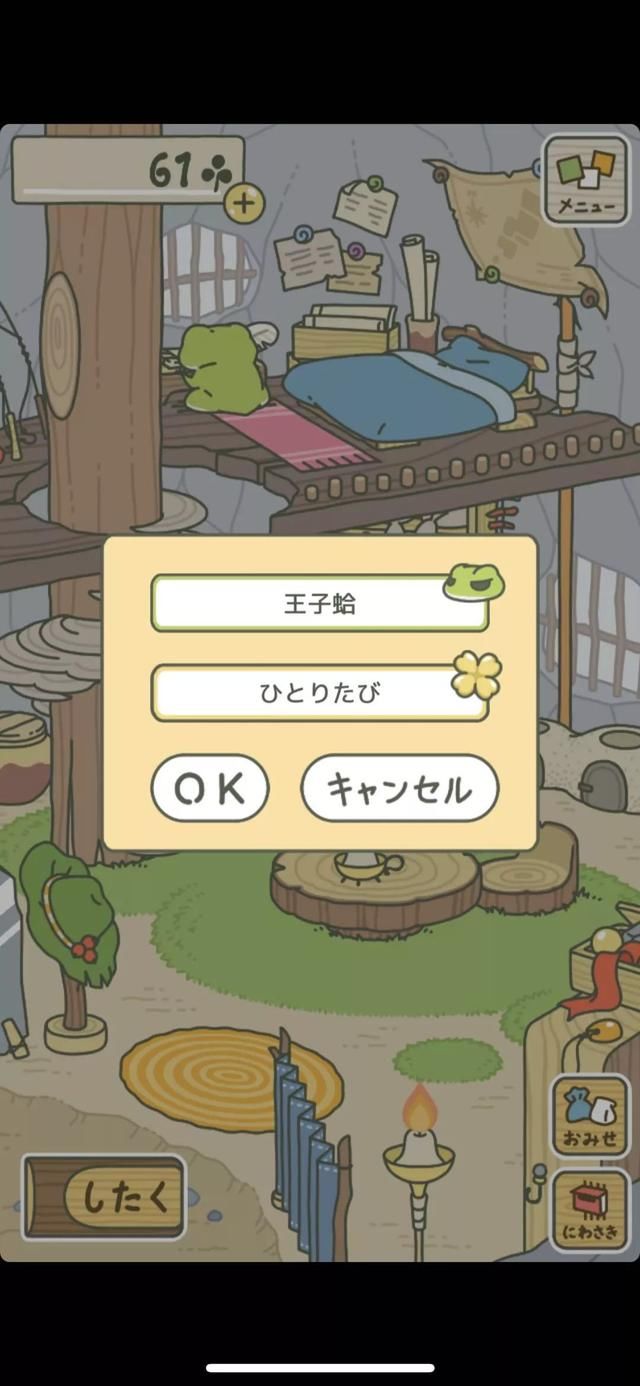Confirm the name dialog with OK

pos(209,788)
